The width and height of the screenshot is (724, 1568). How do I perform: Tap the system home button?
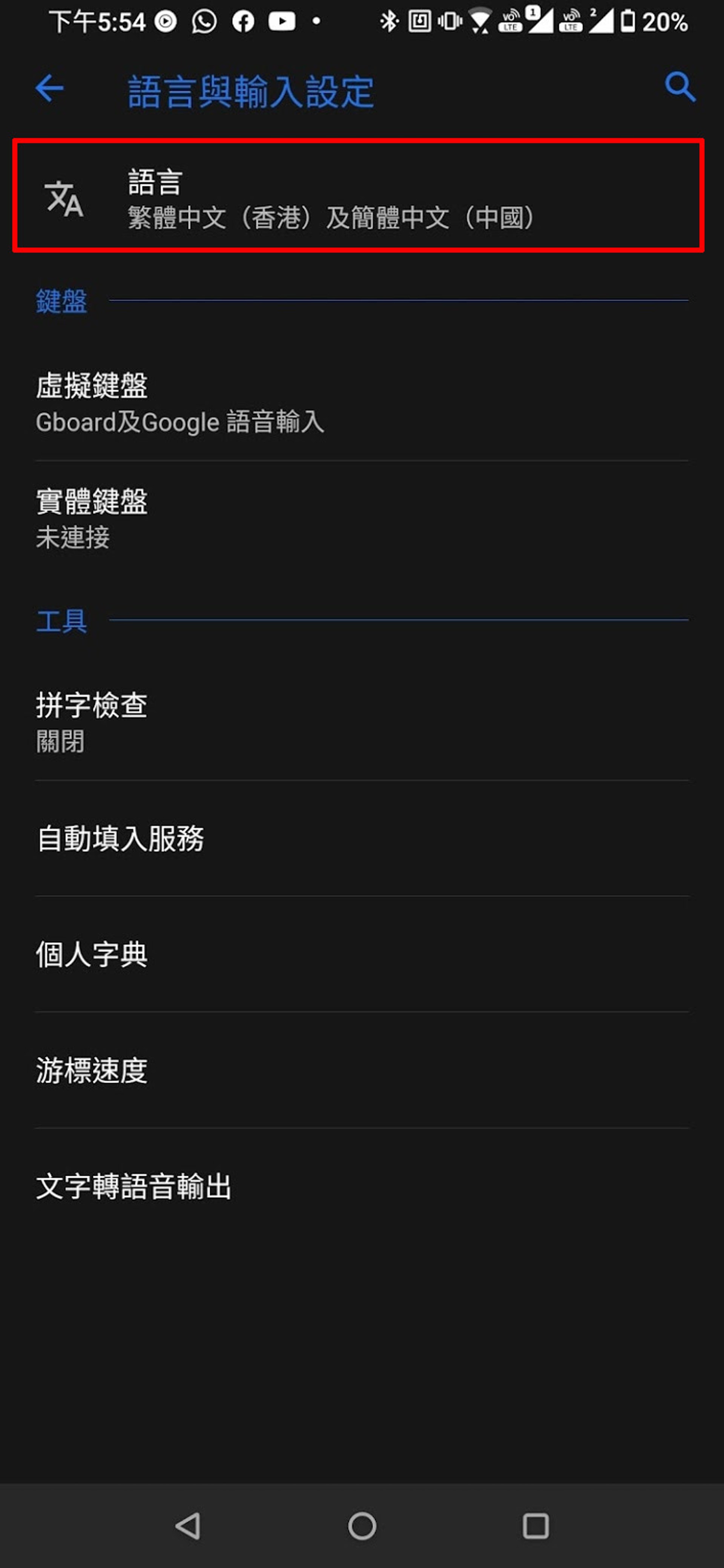coord(362,1526)
